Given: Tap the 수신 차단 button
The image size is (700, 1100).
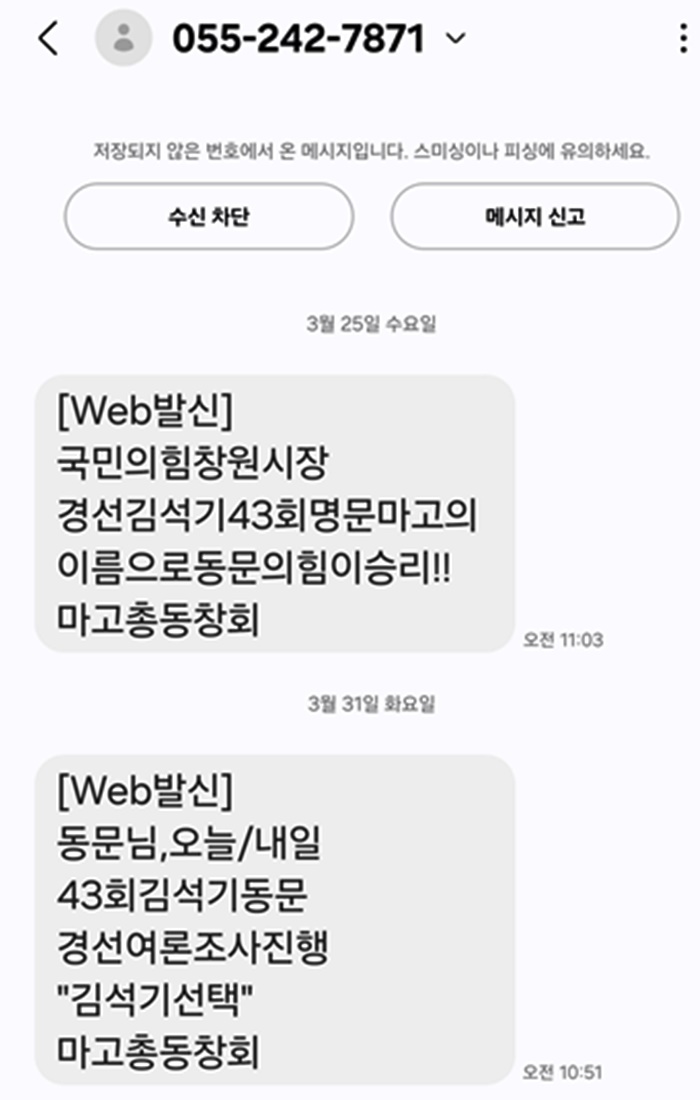Looking at the screenshot, I should 209,216.
